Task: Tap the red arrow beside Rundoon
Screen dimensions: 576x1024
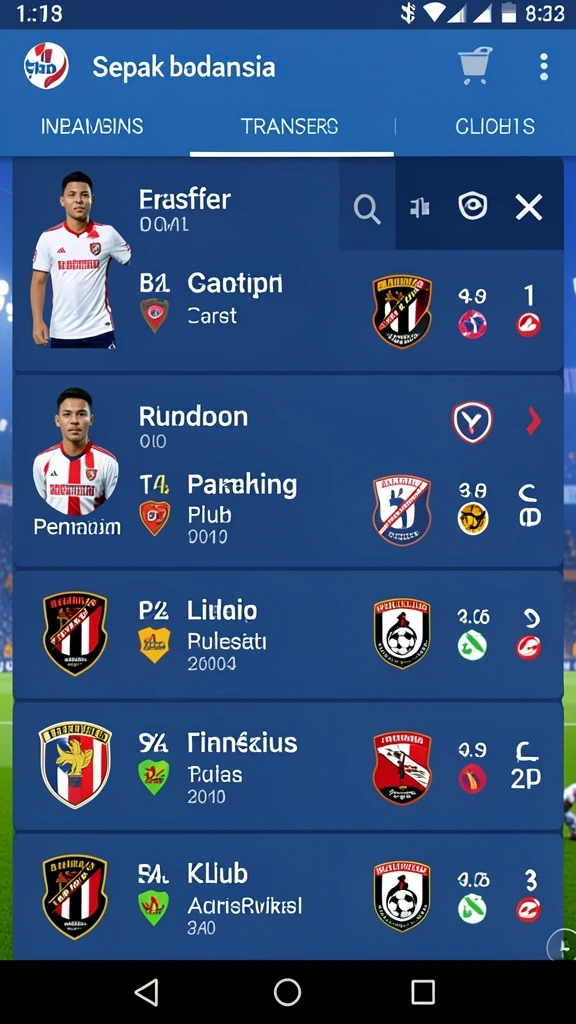Action: pyautogui.click(x=534, y=421)
